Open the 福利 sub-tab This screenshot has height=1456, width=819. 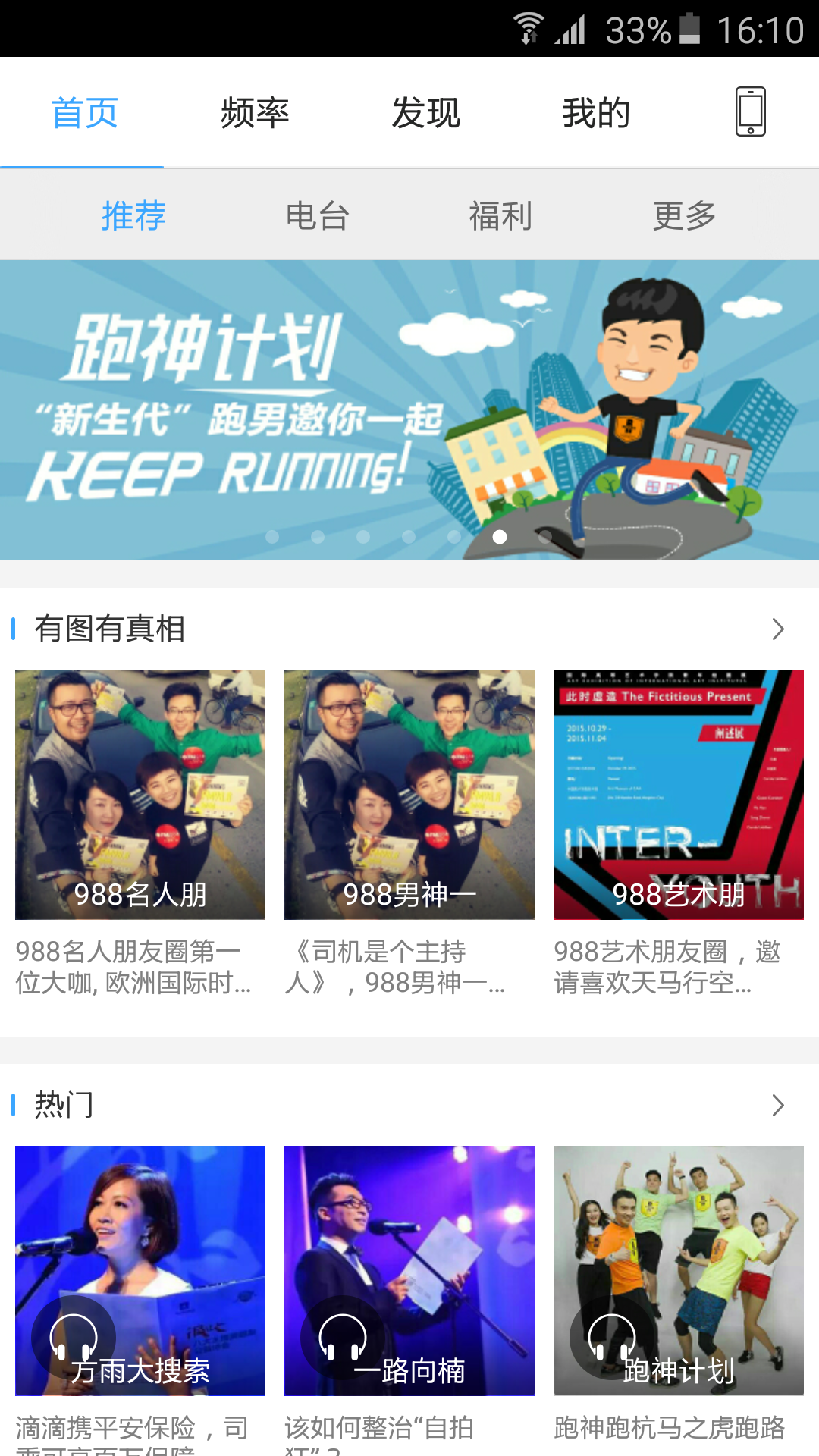coord(500,216)
